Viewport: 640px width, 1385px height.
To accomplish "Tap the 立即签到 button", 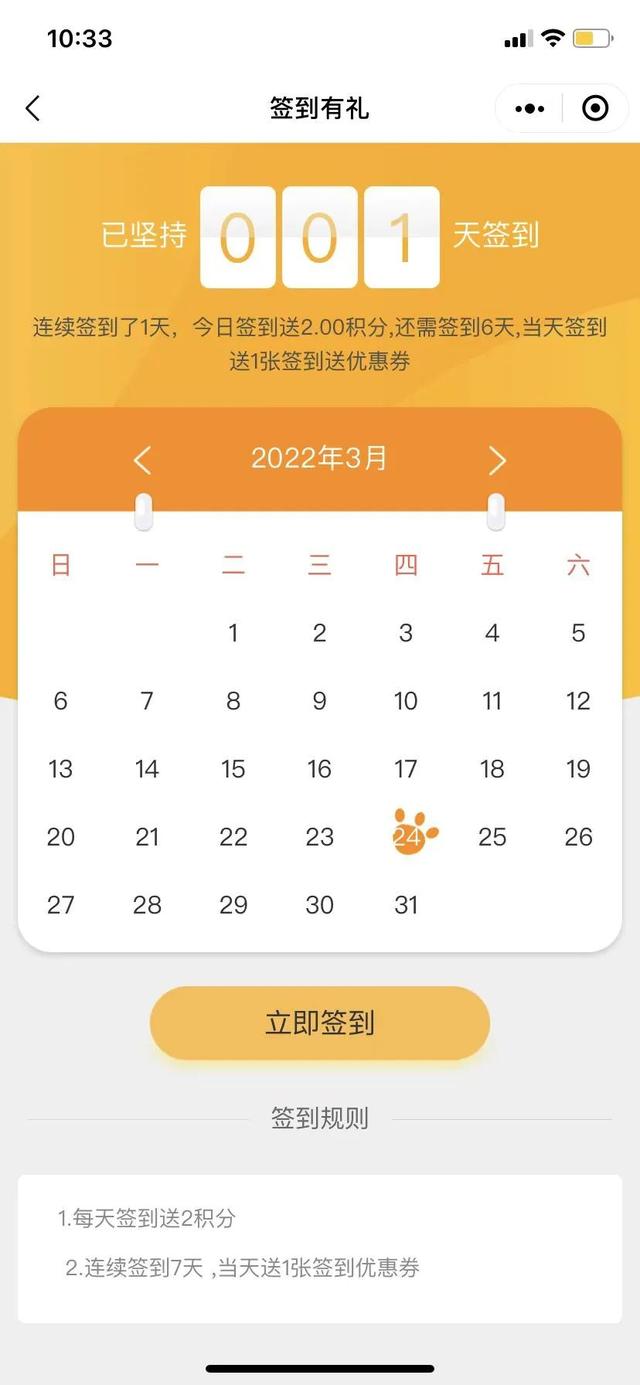I will [320, 1023].
